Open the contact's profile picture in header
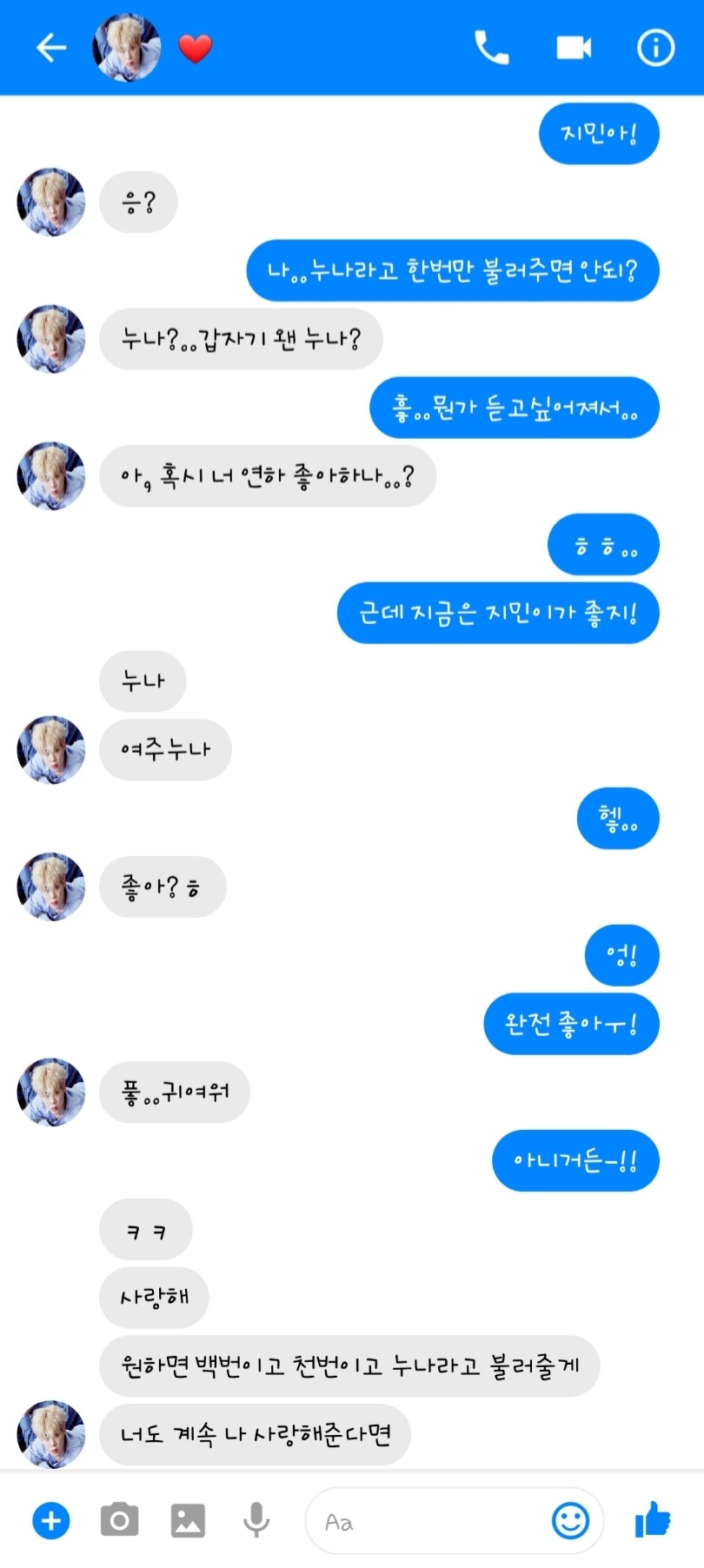704x1568 pixels. [x=127, y=48]
